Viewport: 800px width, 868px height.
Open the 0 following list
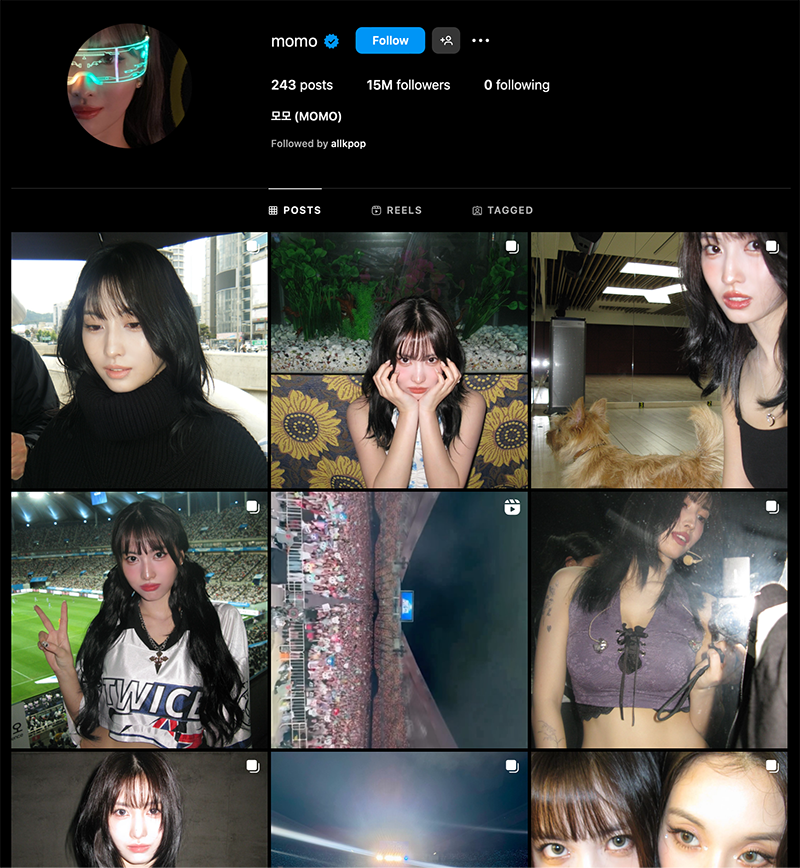click(516, 85)
